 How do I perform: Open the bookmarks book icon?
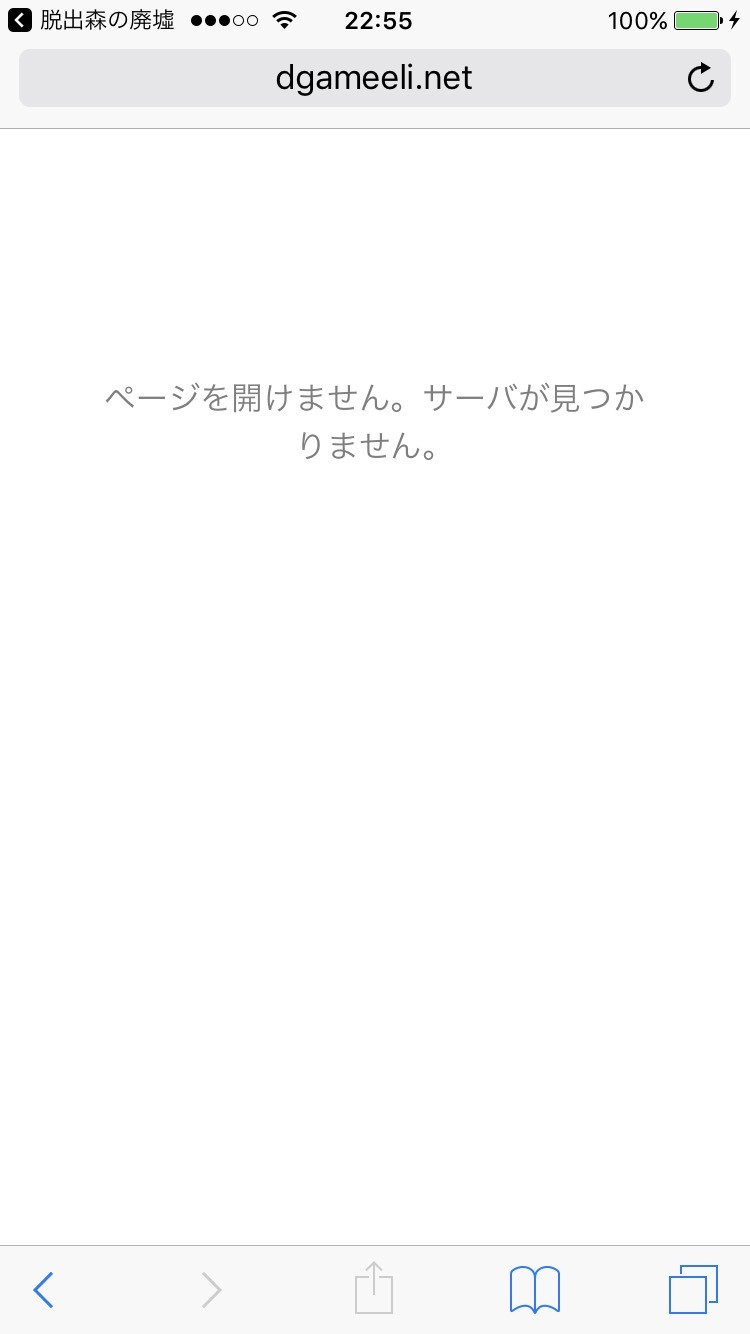pyautogui.click(x=534, y=1289)
